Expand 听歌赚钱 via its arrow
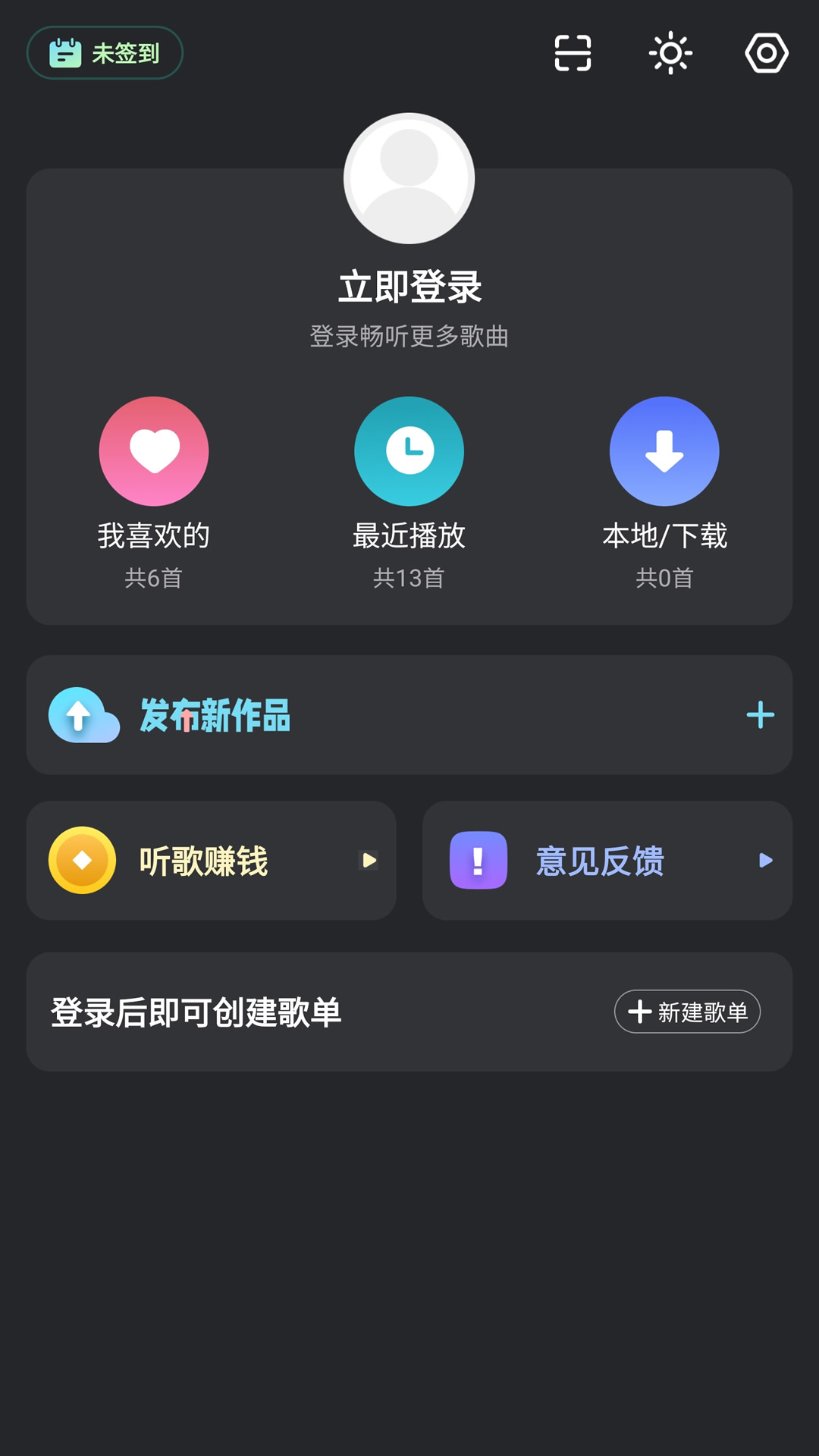Image resolution: width=819 pixels, height=1456 pixels. point(369,861)
